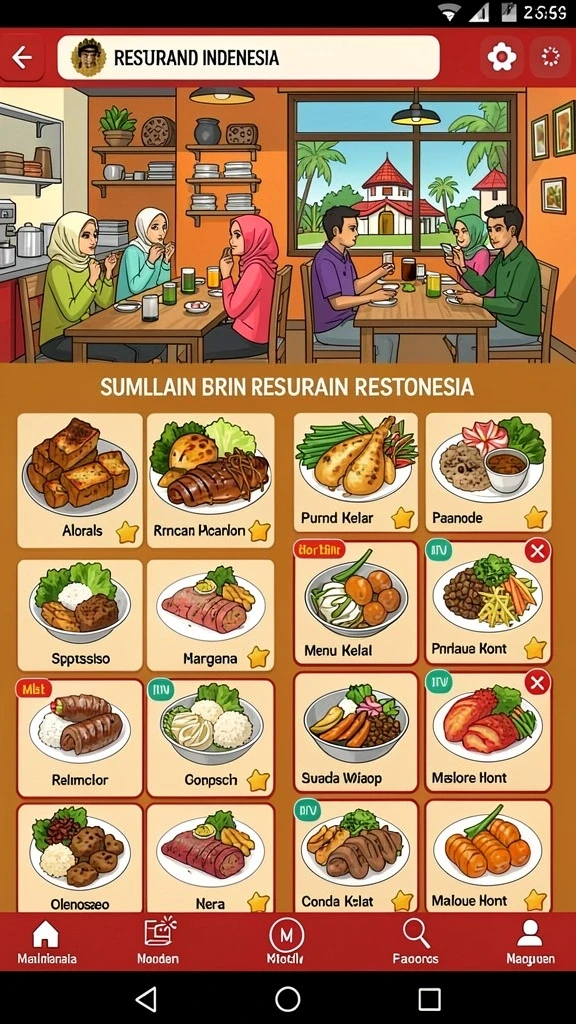Open the Purnd Kelar dish card
The height and width of the screenshot is (1024, 576).
pyautogui.click(x=356, y=472)
